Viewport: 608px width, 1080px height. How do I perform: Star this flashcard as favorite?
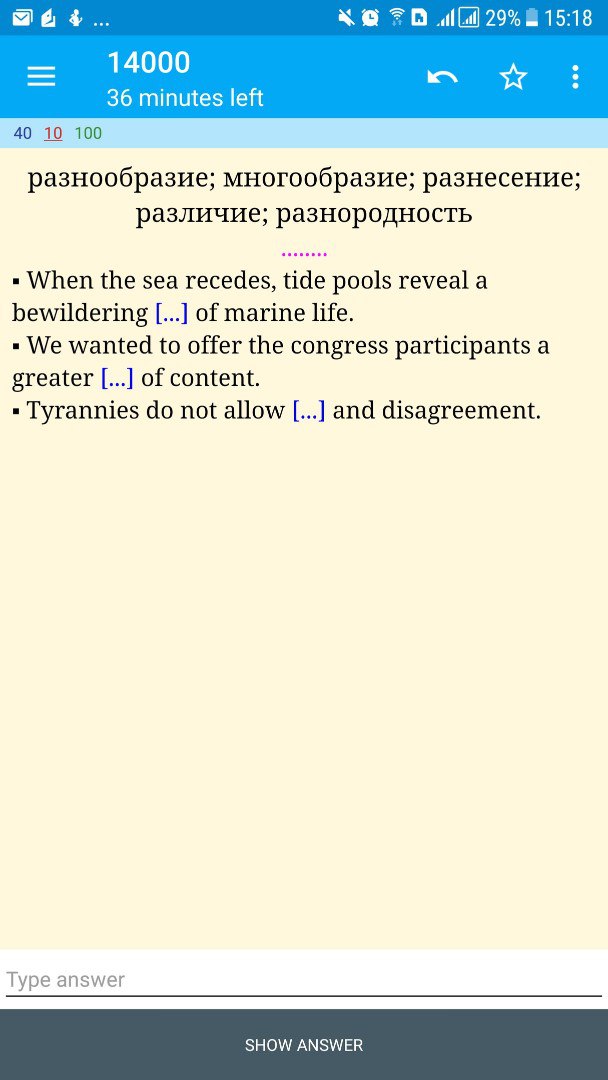pos(513,77)
